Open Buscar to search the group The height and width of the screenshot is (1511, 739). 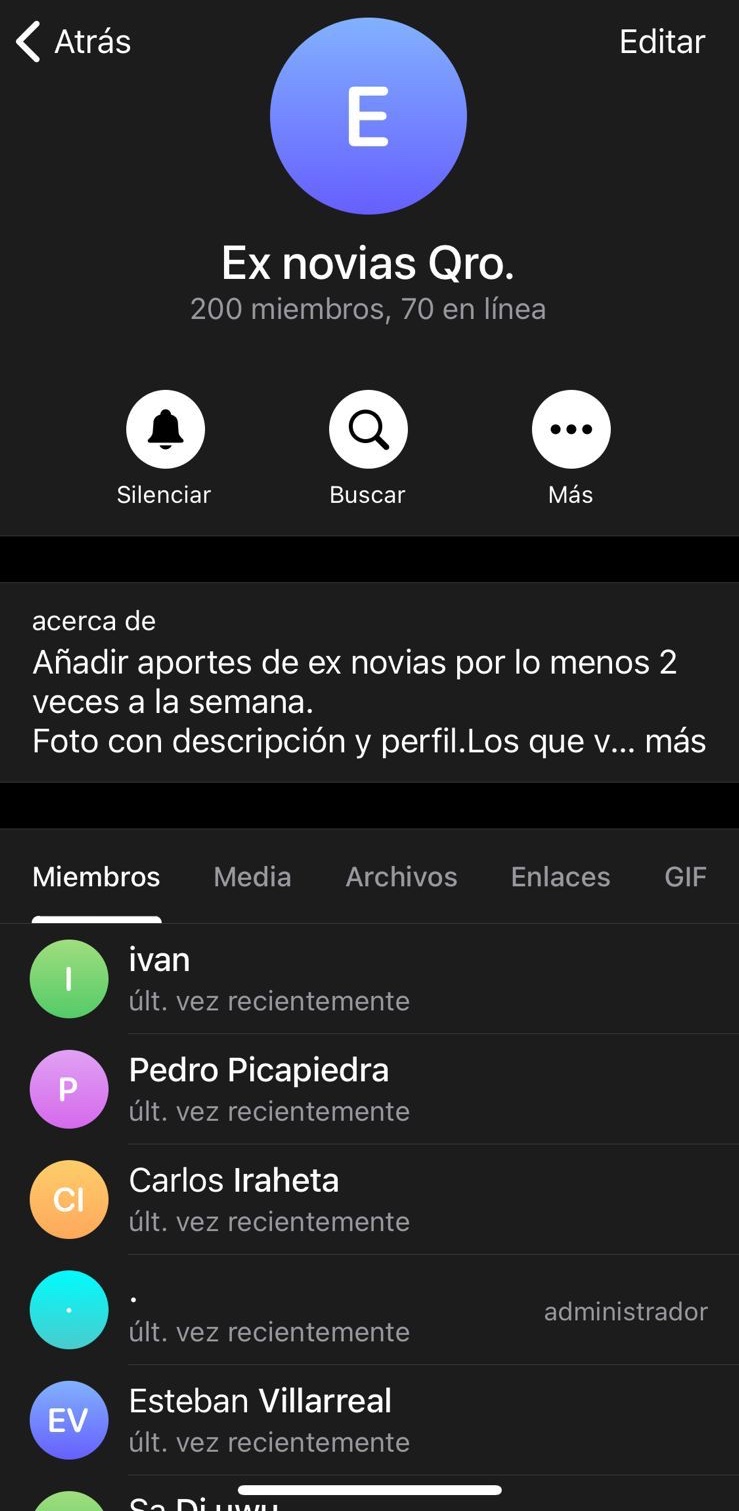pyautogui.click(x=368, y=430)
